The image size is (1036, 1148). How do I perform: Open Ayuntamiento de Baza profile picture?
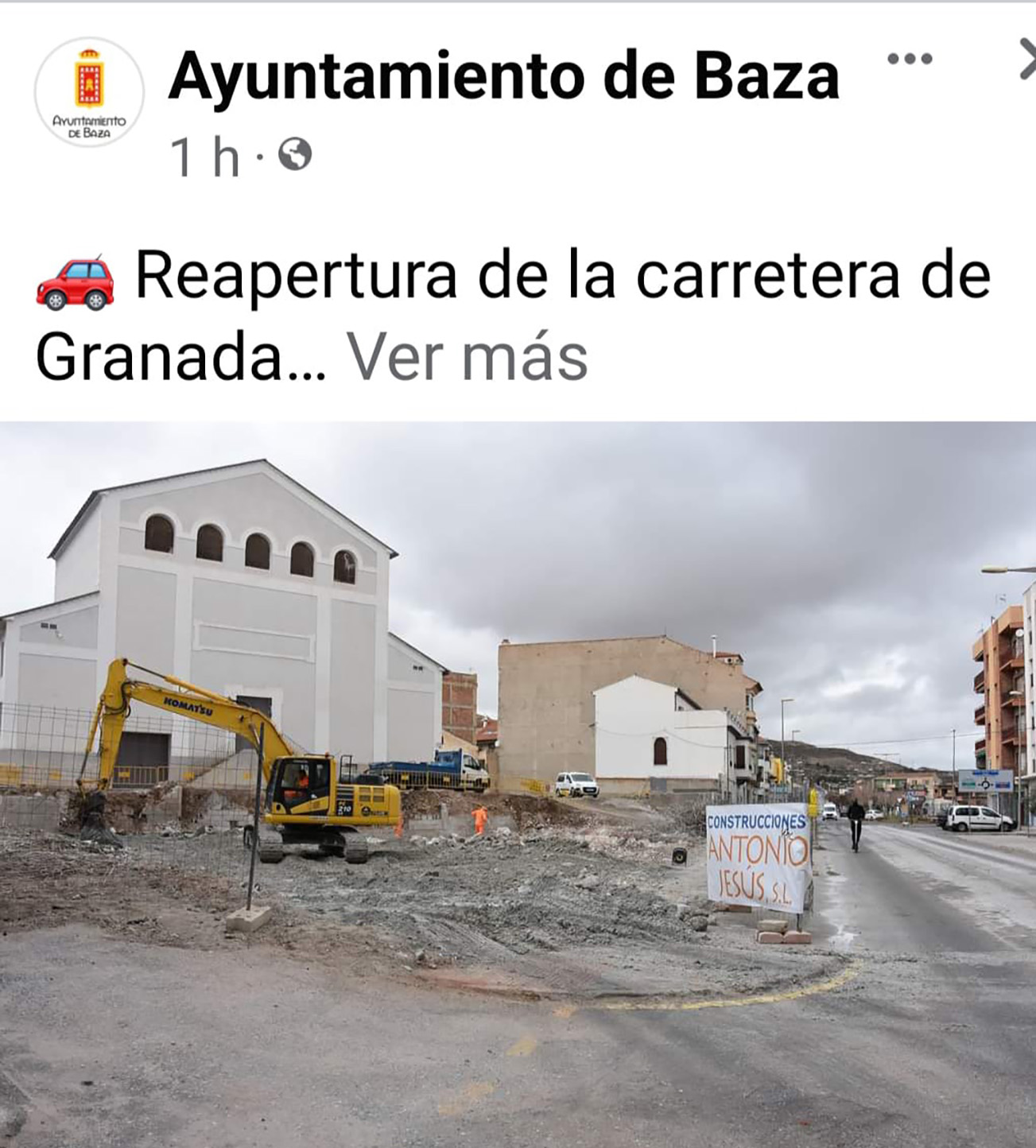tap(89, 91)
